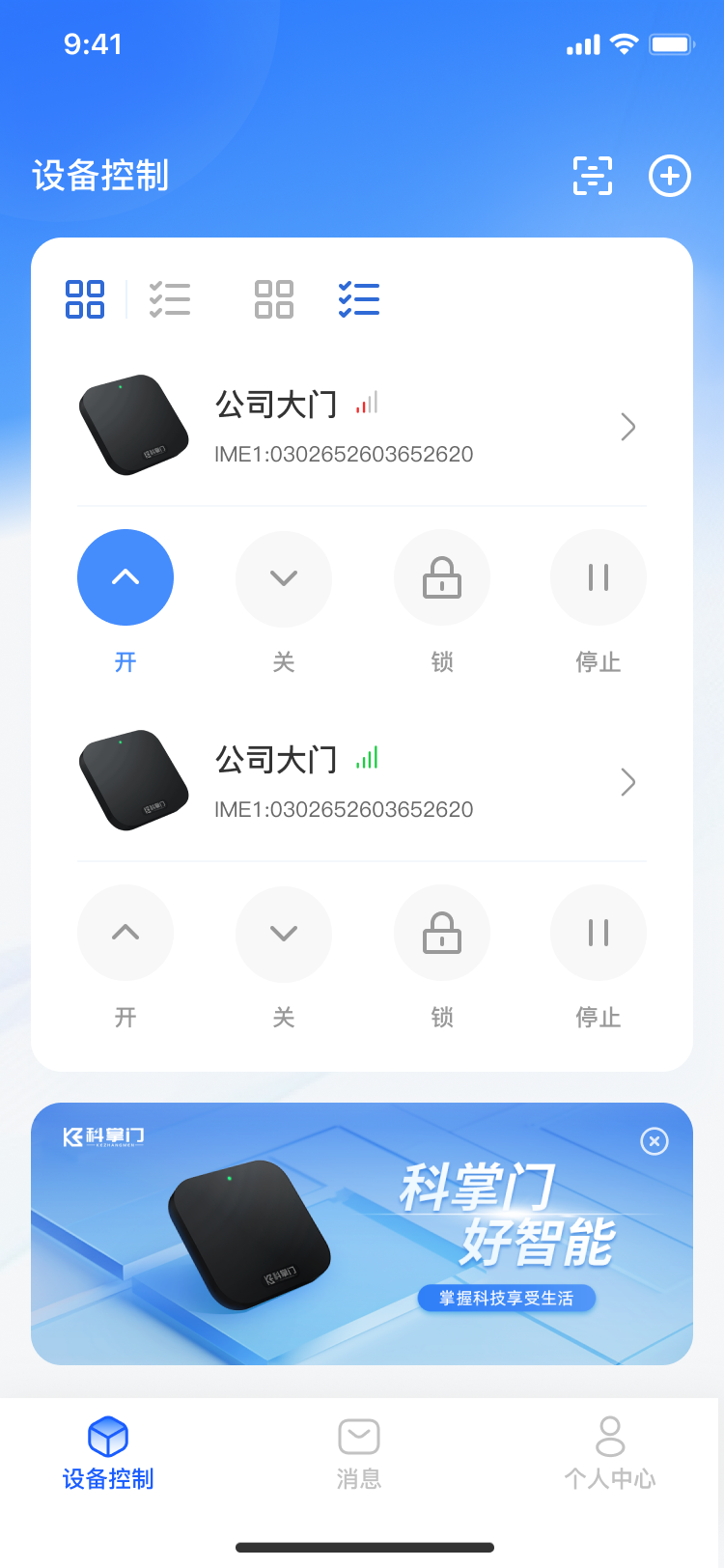Select the gray checklist view icon
724x1568 pixels.
(x=170, y=299)
